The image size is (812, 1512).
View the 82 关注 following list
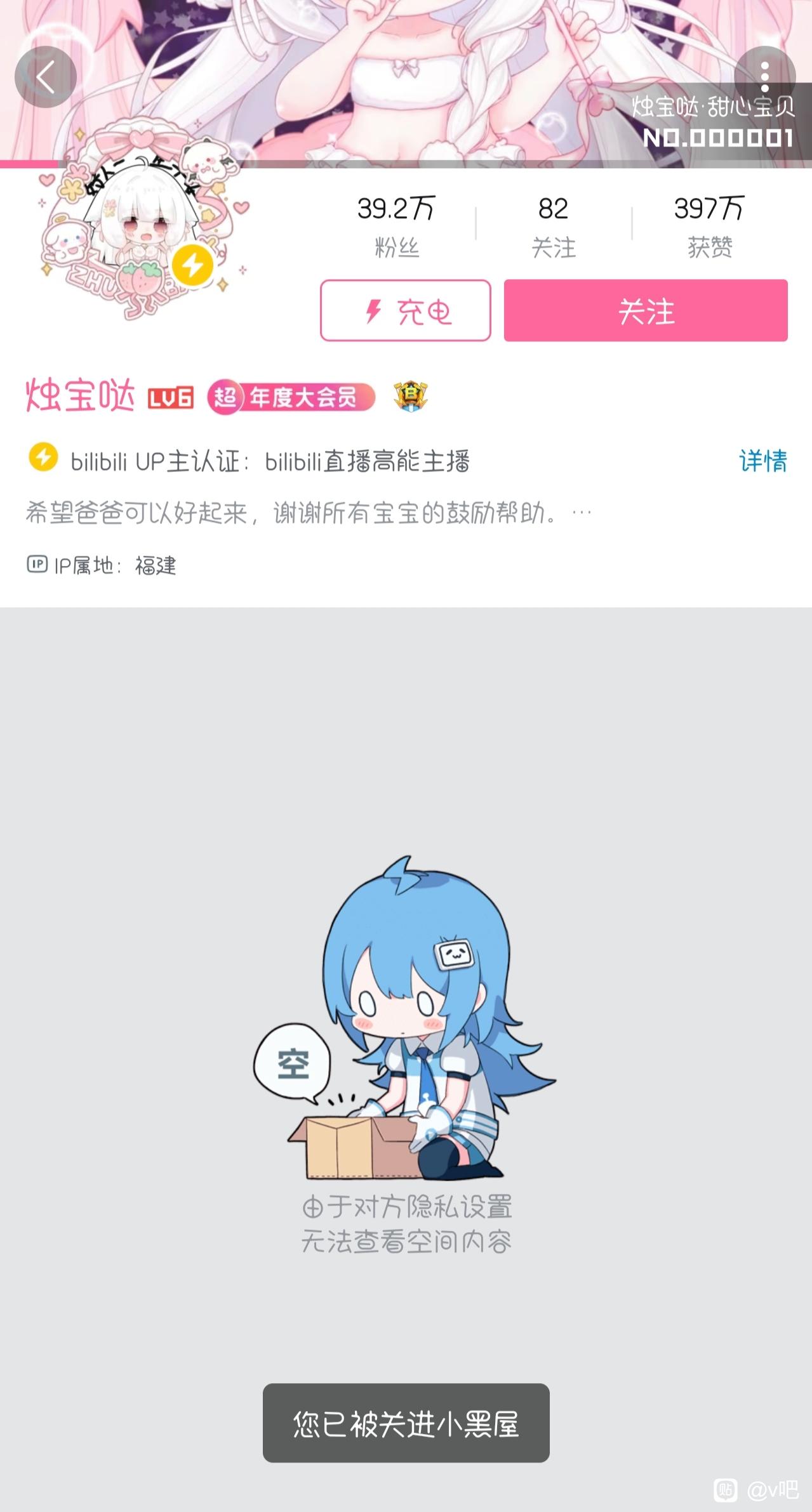point(553,226)
